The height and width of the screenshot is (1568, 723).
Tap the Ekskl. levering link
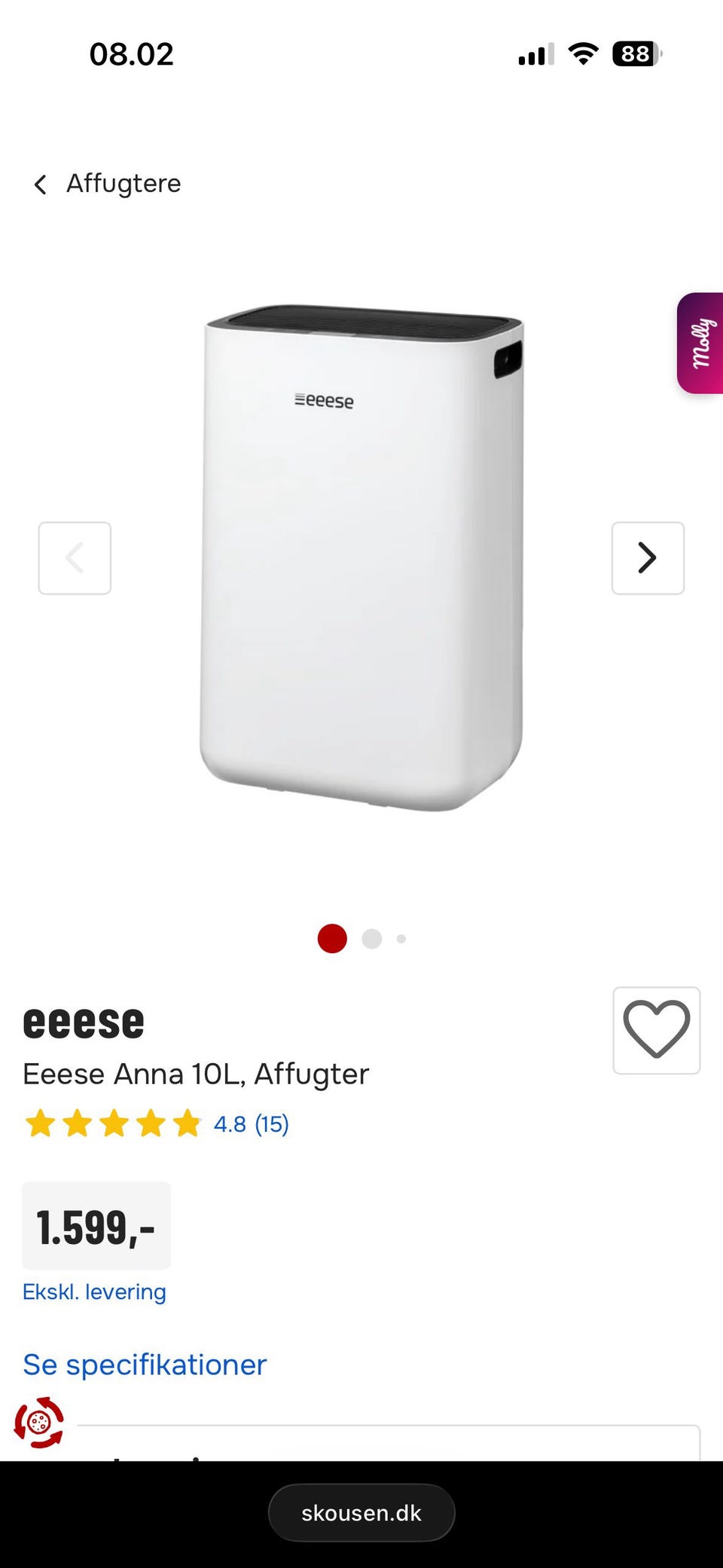click(x=94, y=1291)
